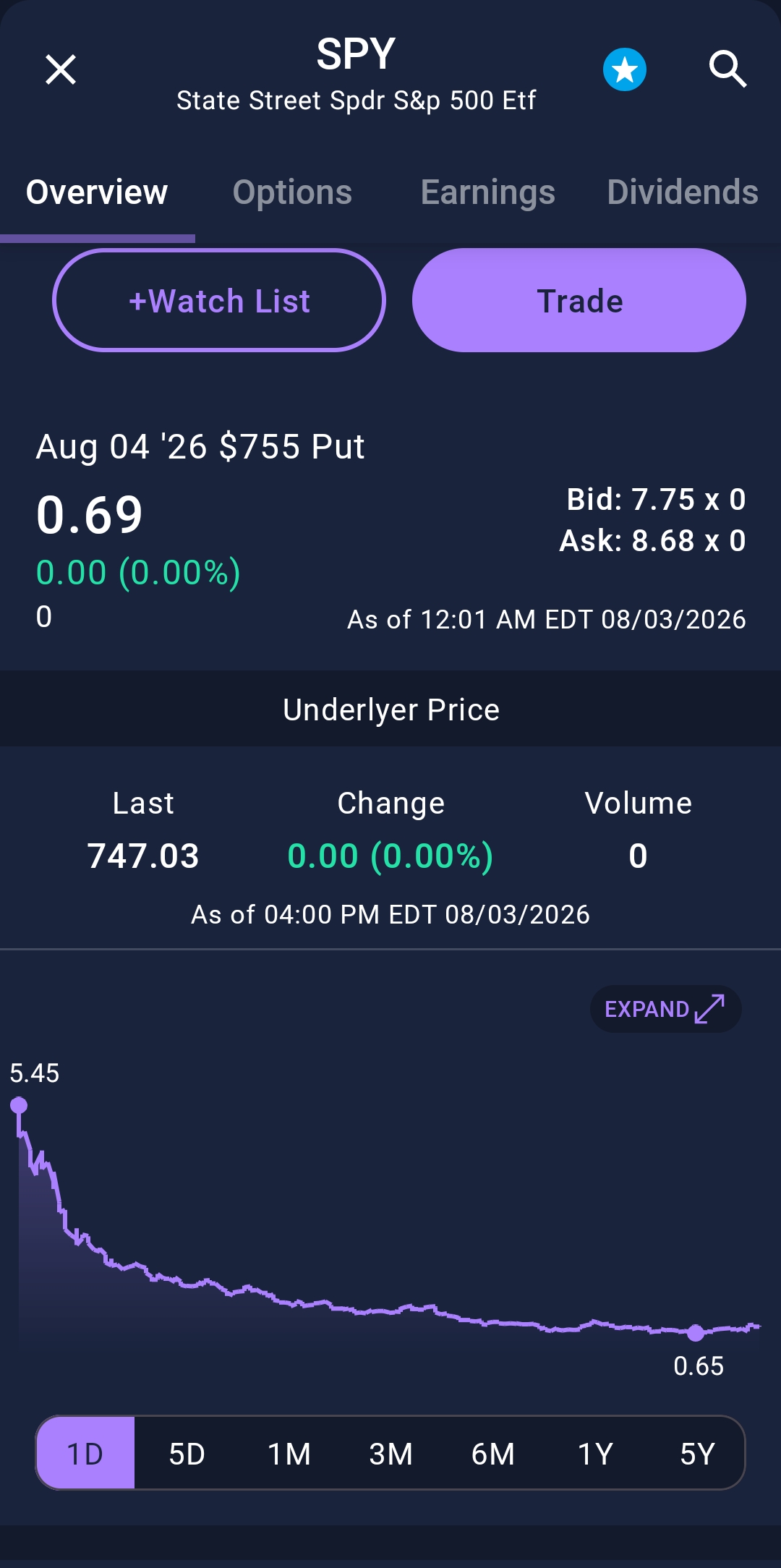Switch chart to 5Y range
781x1568 pixels.
pyautogui.click(x=697, y=1454)
